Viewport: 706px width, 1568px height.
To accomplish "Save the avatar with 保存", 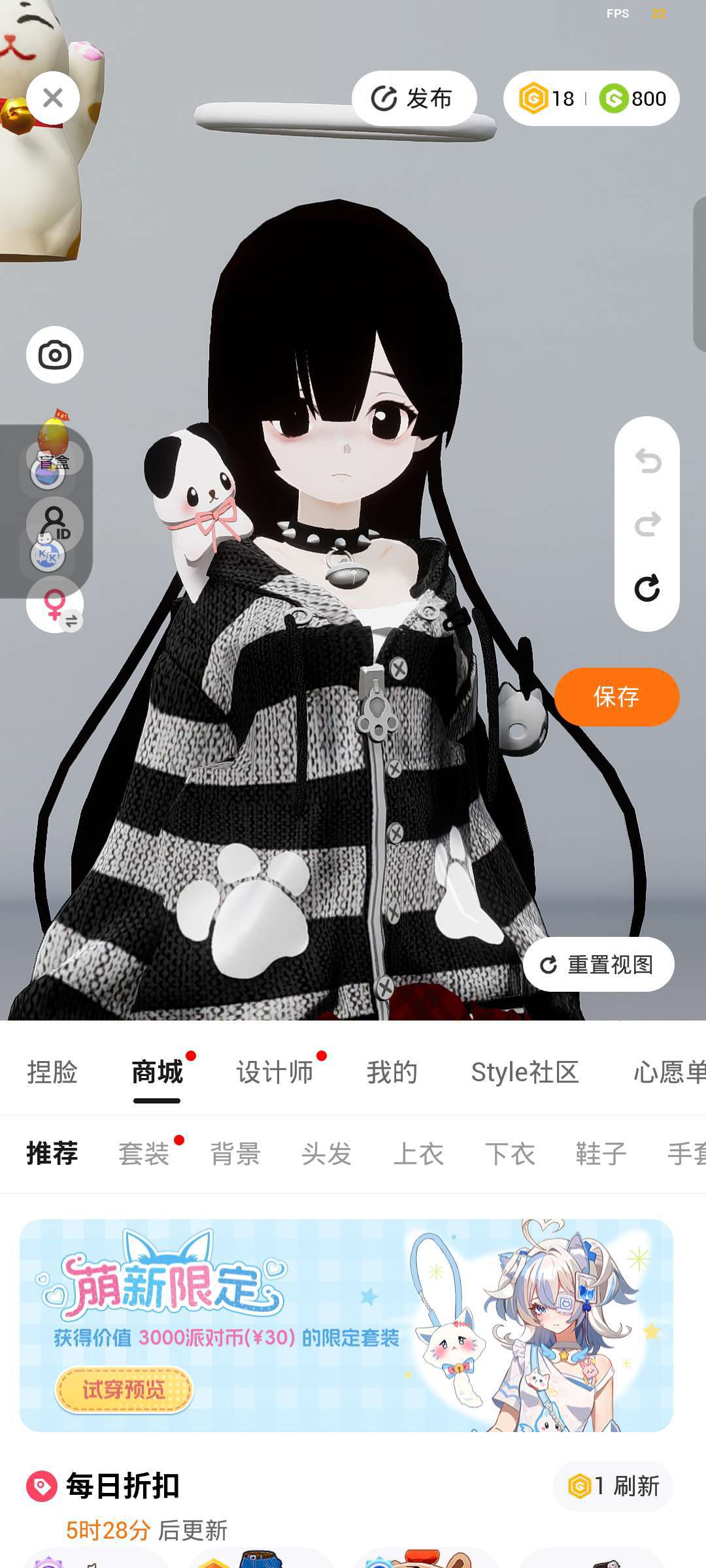I will 616,696.
